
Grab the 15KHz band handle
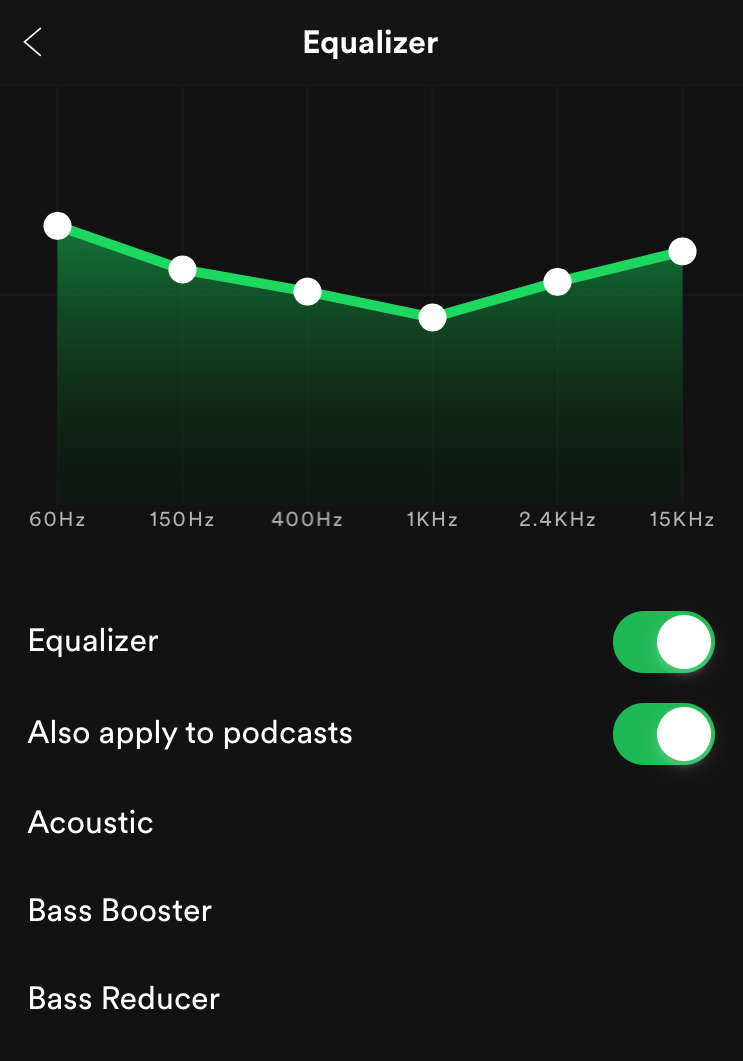682,251
